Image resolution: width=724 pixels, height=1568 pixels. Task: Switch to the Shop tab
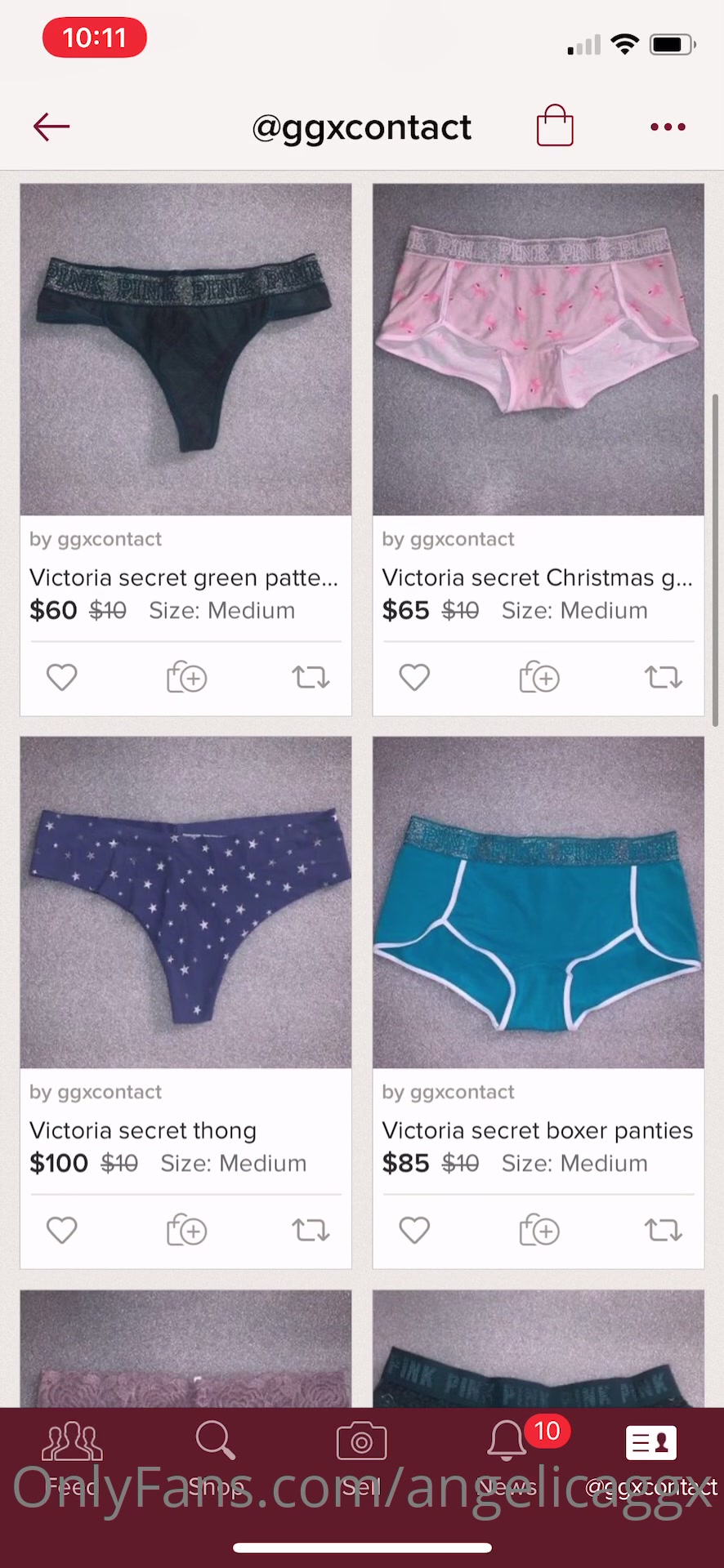(217, 1459)
